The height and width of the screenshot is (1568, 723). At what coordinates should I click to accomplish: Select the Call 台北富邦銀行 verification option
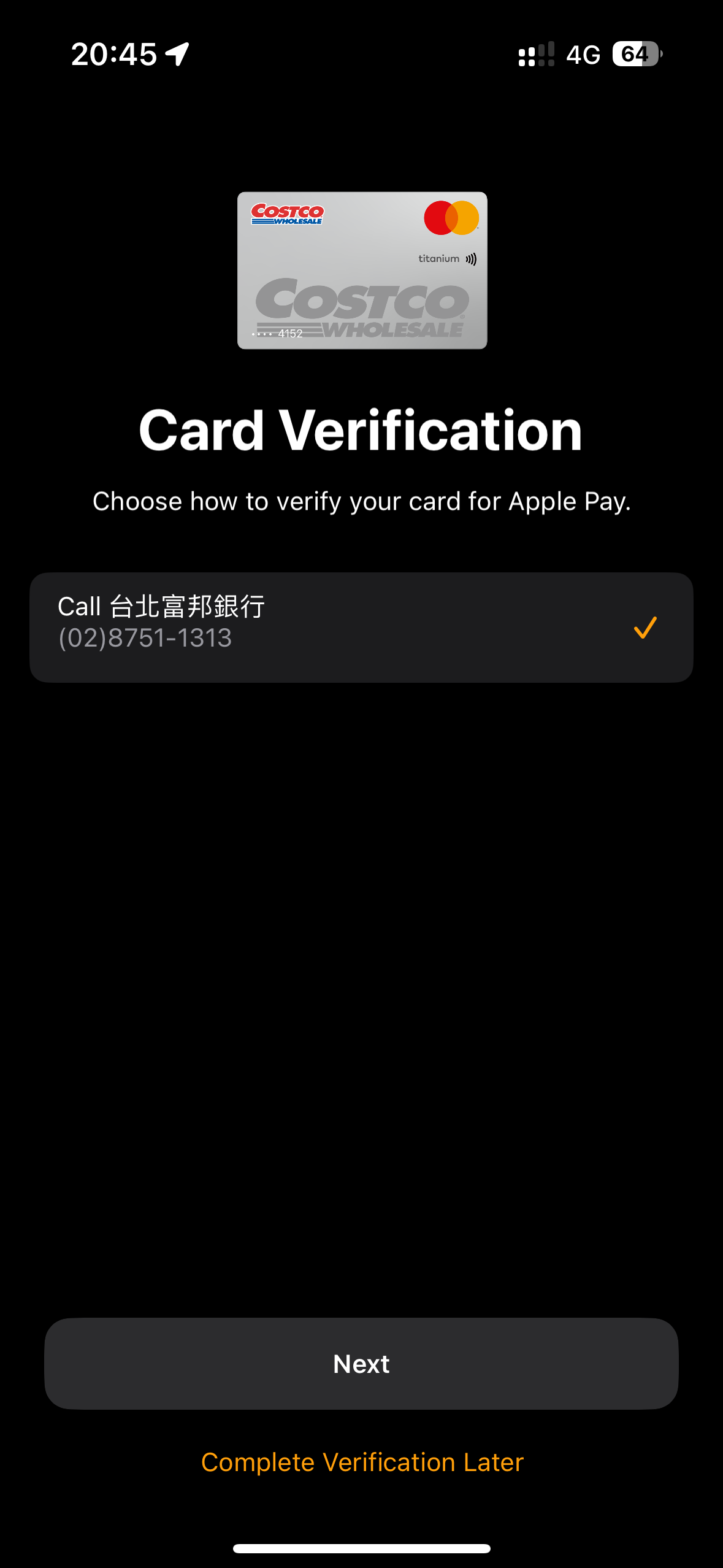click(x=361, y=627)
